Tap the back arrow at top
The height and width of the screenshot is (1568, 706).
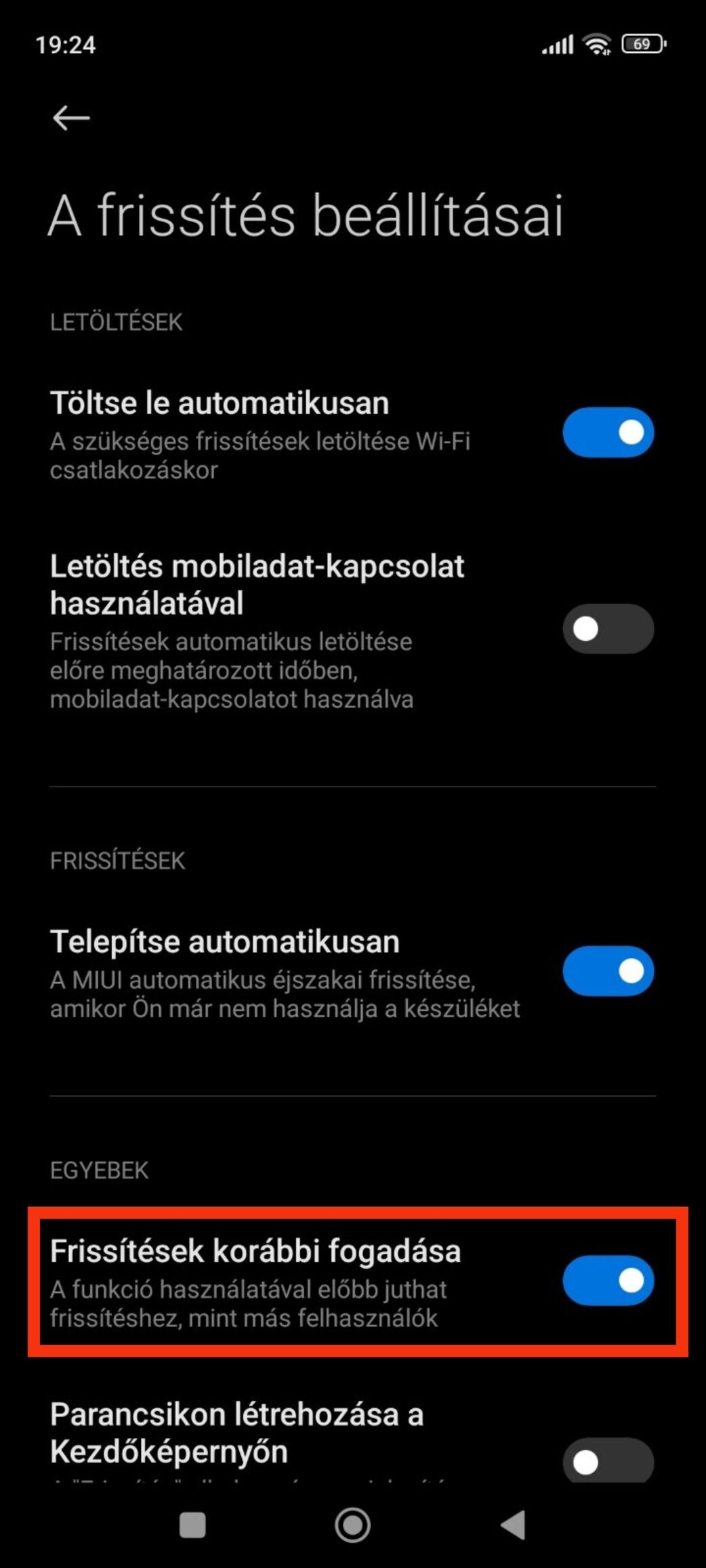(71, 118)
